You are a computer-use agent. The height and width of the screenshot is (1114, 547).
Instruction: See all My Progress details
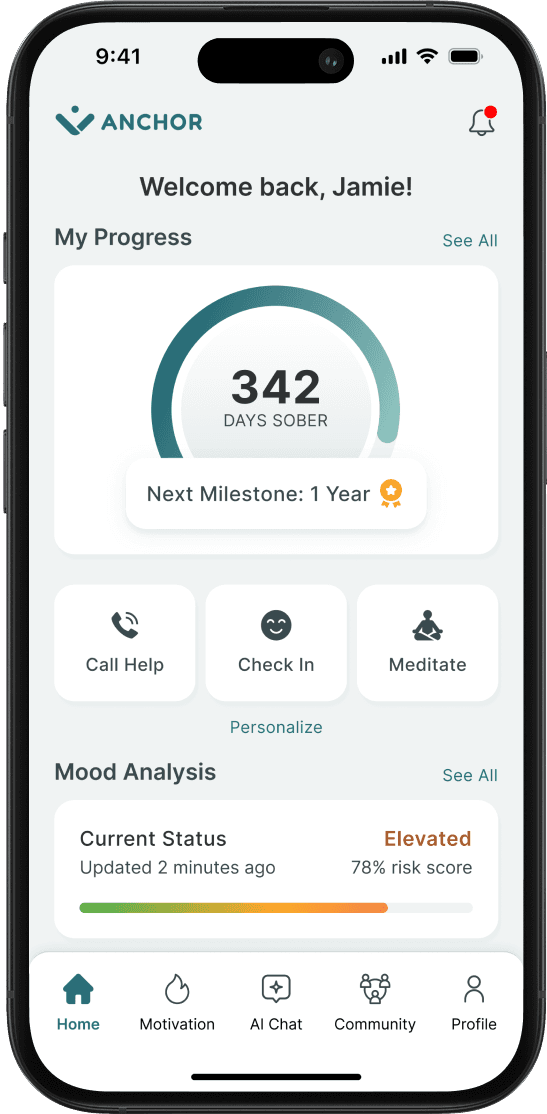click(x=470, y=241)
